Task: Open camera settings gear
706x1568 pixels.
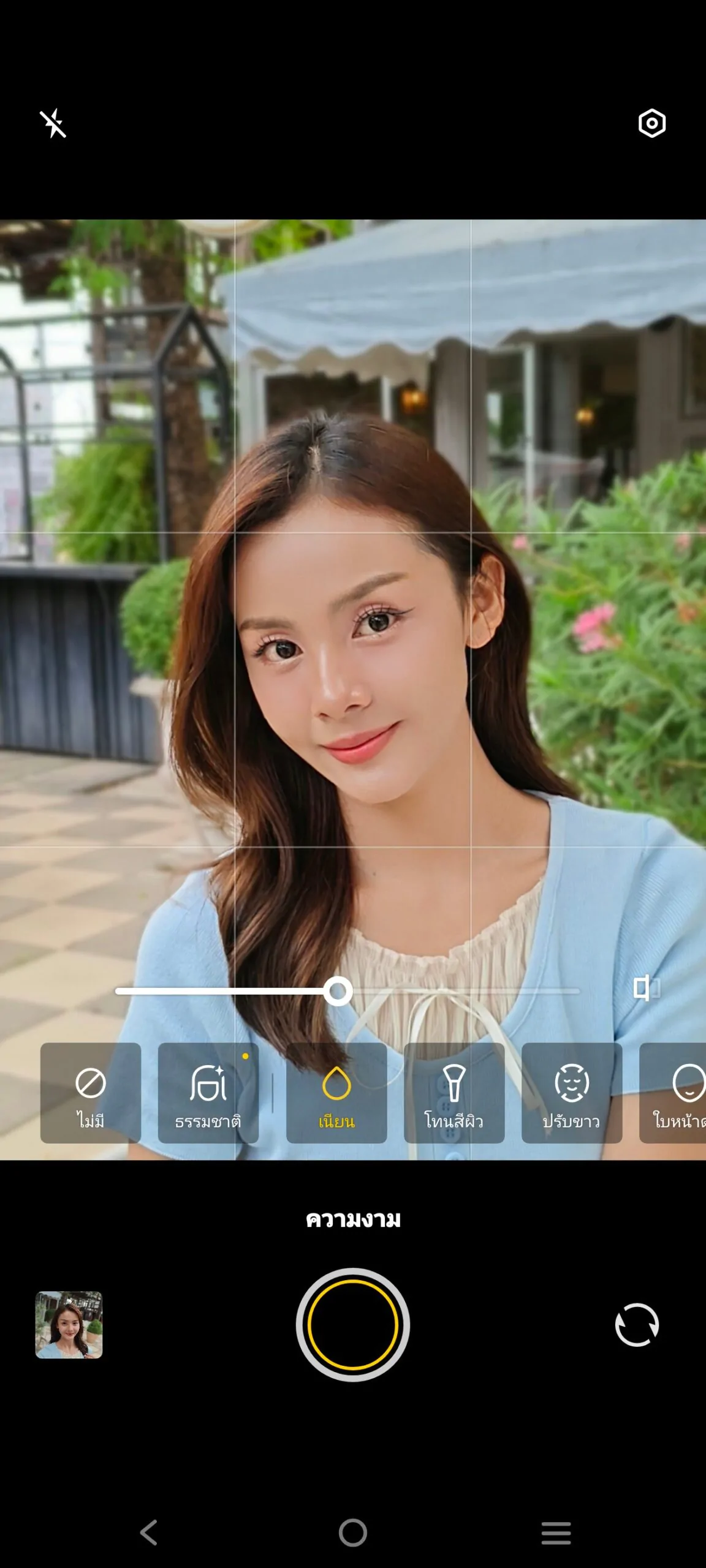Action: (651, 124)
